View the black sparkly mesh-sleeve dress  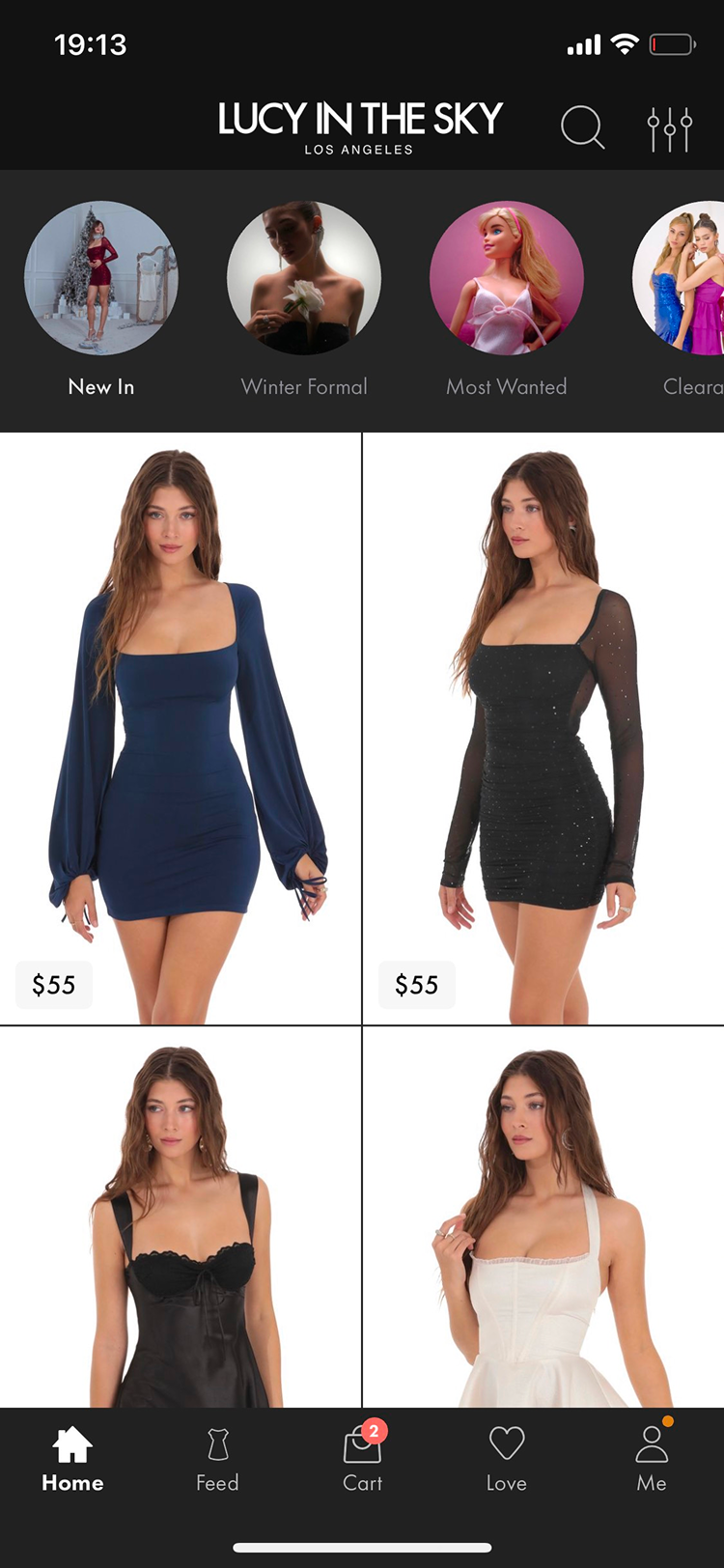[543, 729]
